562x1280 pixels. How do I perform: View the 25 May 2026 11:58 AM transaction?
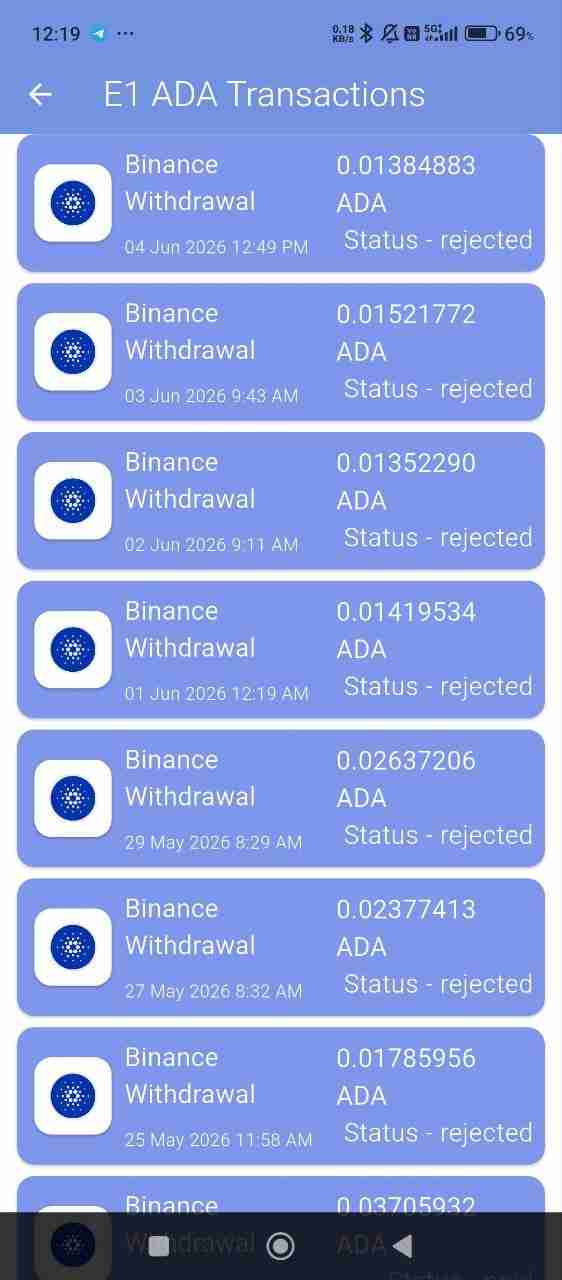click(281, 1096)
